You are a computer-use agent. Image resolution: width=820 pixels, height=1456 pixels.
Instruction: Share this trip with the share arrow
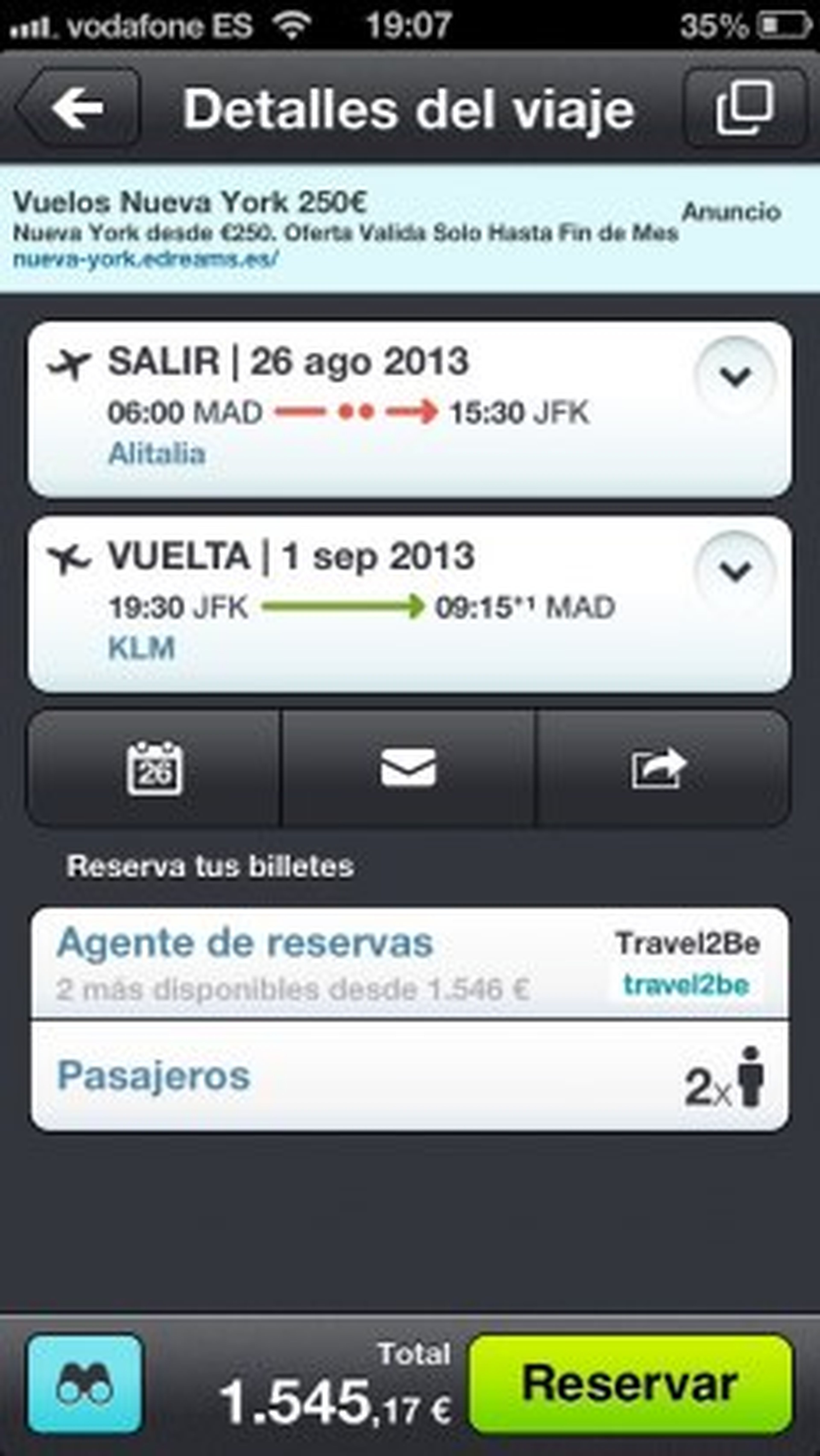[x=659, y=769]
